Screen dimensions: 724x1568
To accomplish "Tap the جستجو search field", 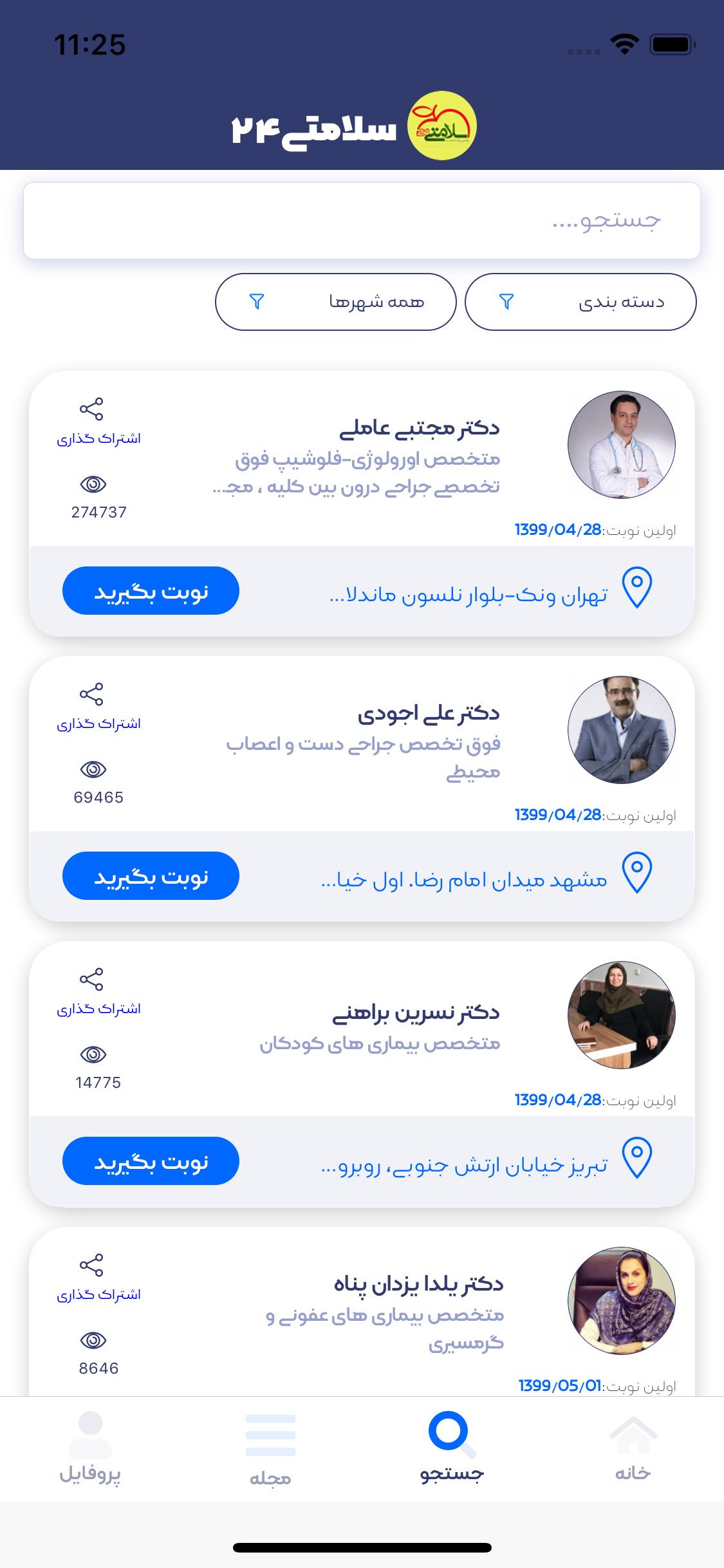I will click(x=362, y=221).
